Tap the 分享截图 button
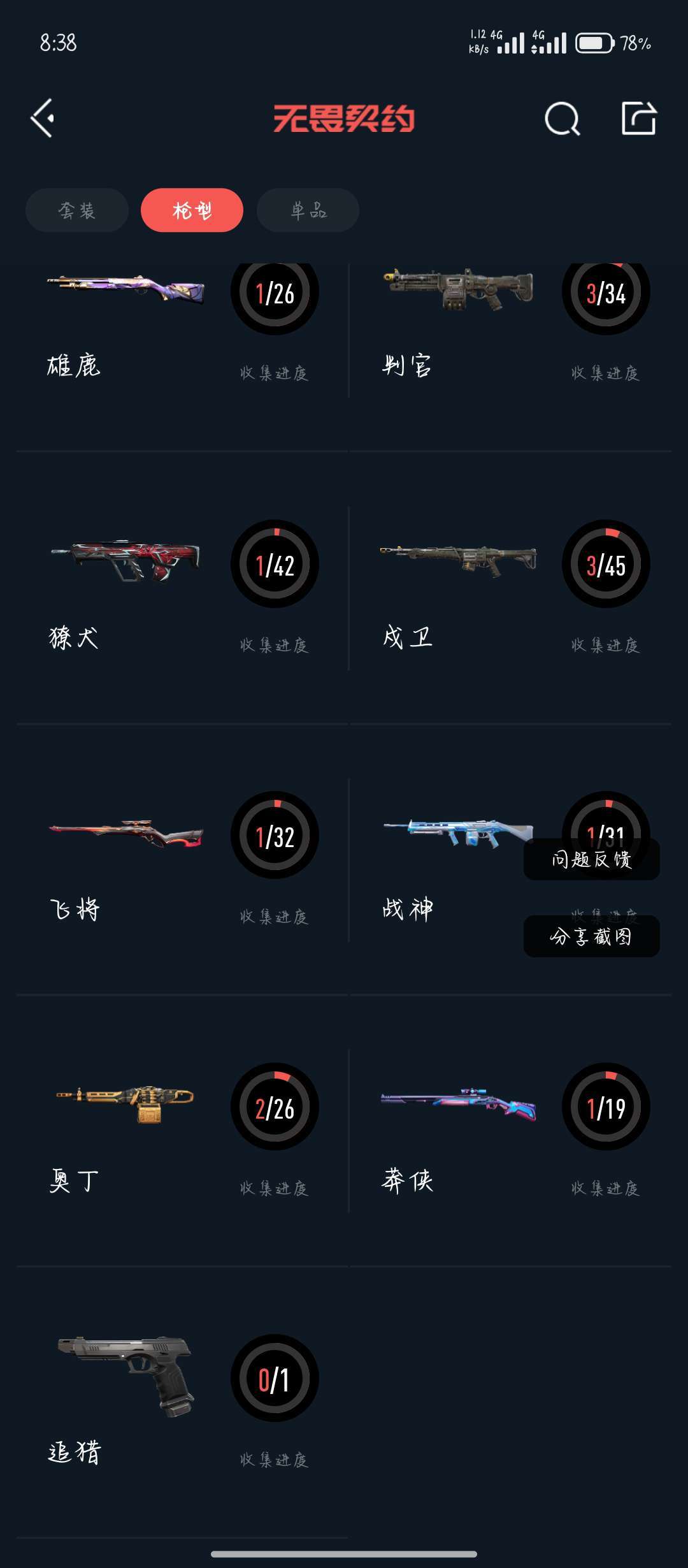This screenshot has height=1568, width=688. pyautogui.click(x=591, y=936)
